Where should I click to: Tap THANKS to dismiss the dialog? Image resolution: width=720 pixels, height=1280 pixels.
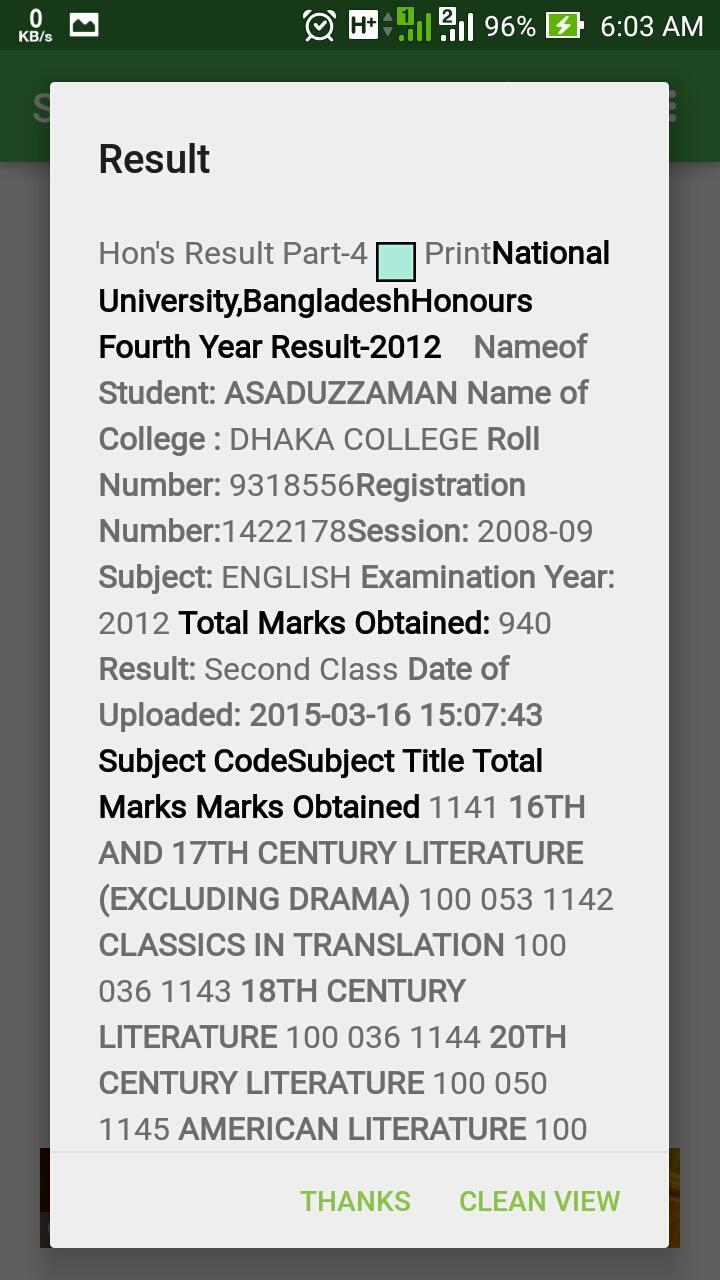355,1201
